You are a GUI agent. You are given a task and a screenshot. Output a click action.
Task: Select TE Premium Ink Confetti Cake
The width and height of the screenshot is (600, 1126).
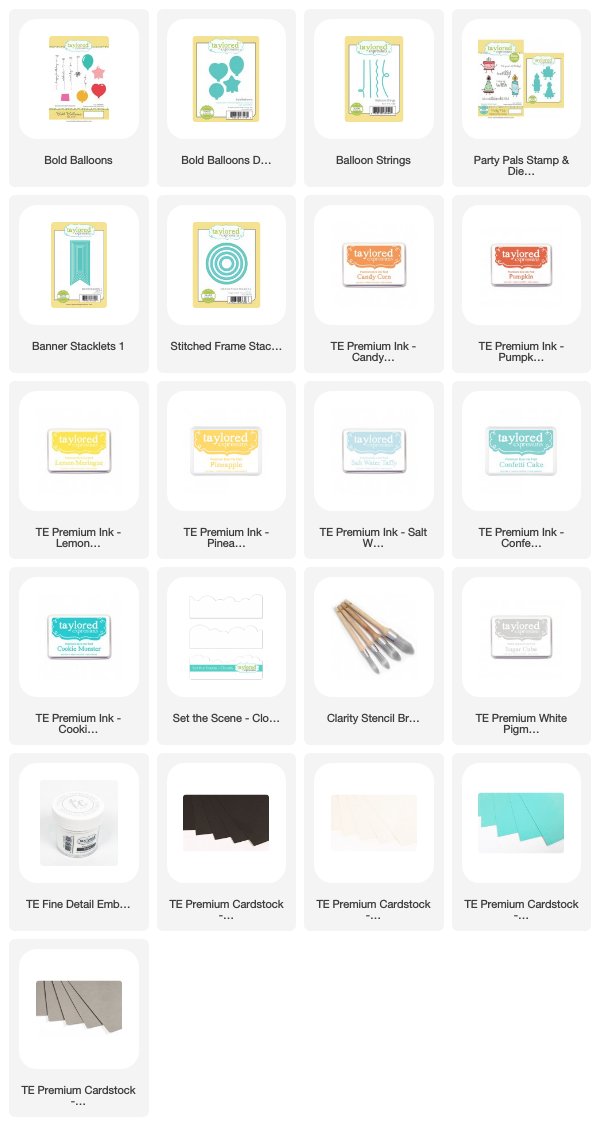(521, 470)
